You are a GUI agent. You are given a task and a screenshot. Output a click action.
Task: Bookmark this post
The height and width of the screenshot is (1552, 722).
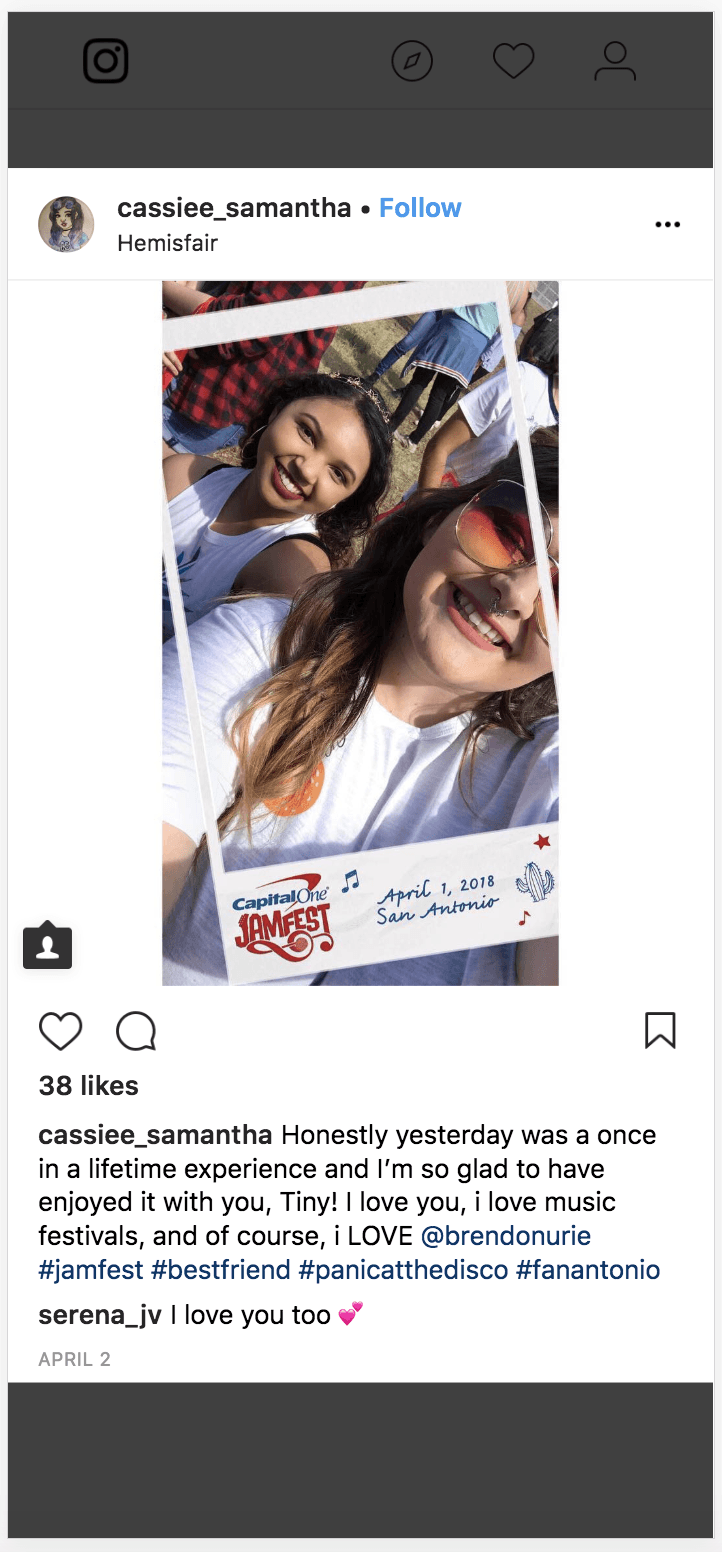[x=660, y=1031]
